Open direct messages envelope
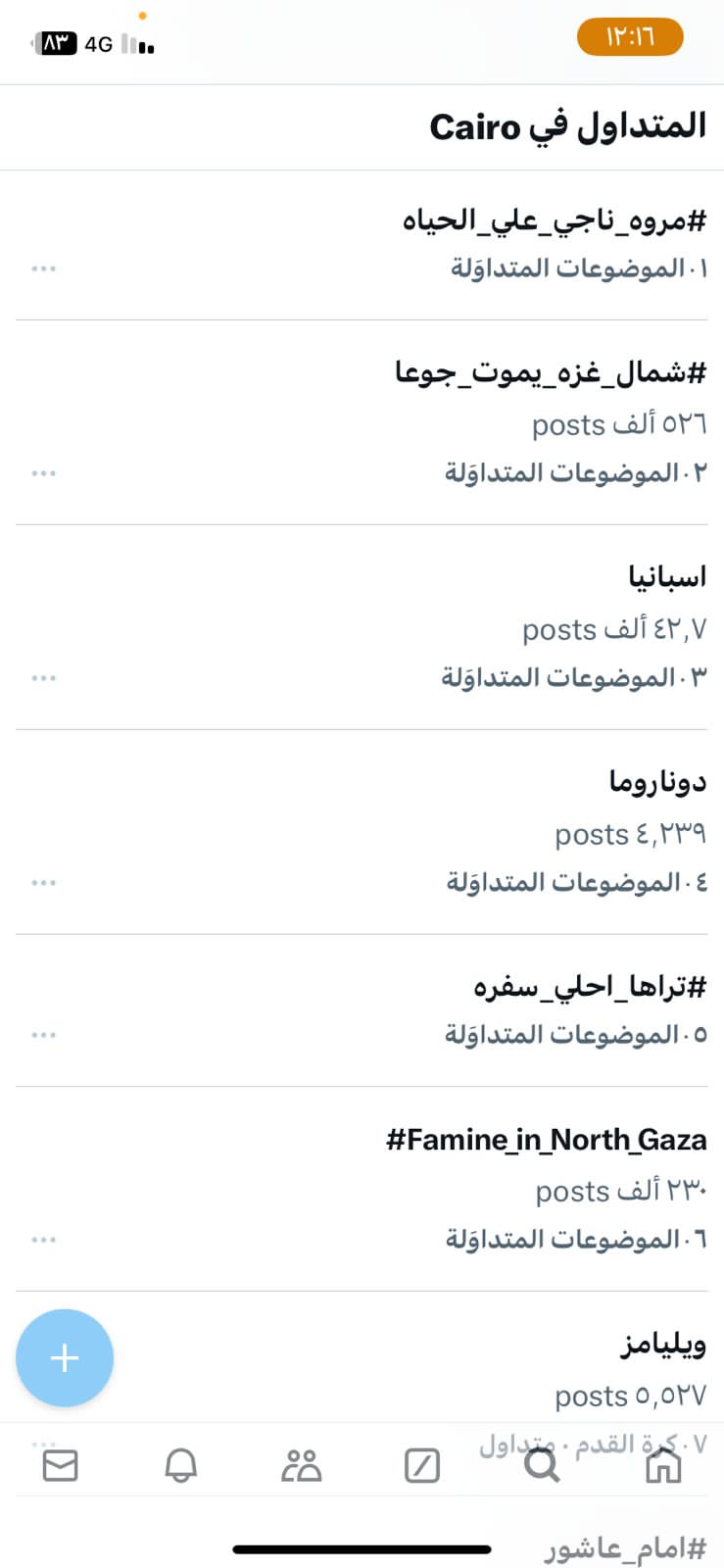Viewport: 724px width, 1568px height. (x=61, y=1466)
